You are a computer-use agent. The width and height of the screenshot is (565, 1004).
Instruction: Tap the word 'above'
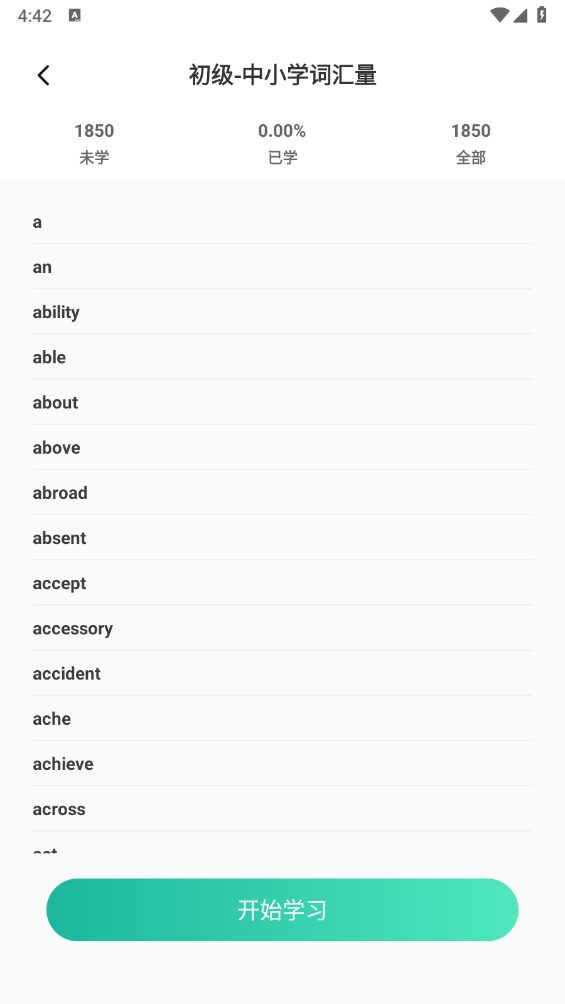click(282, 448)
